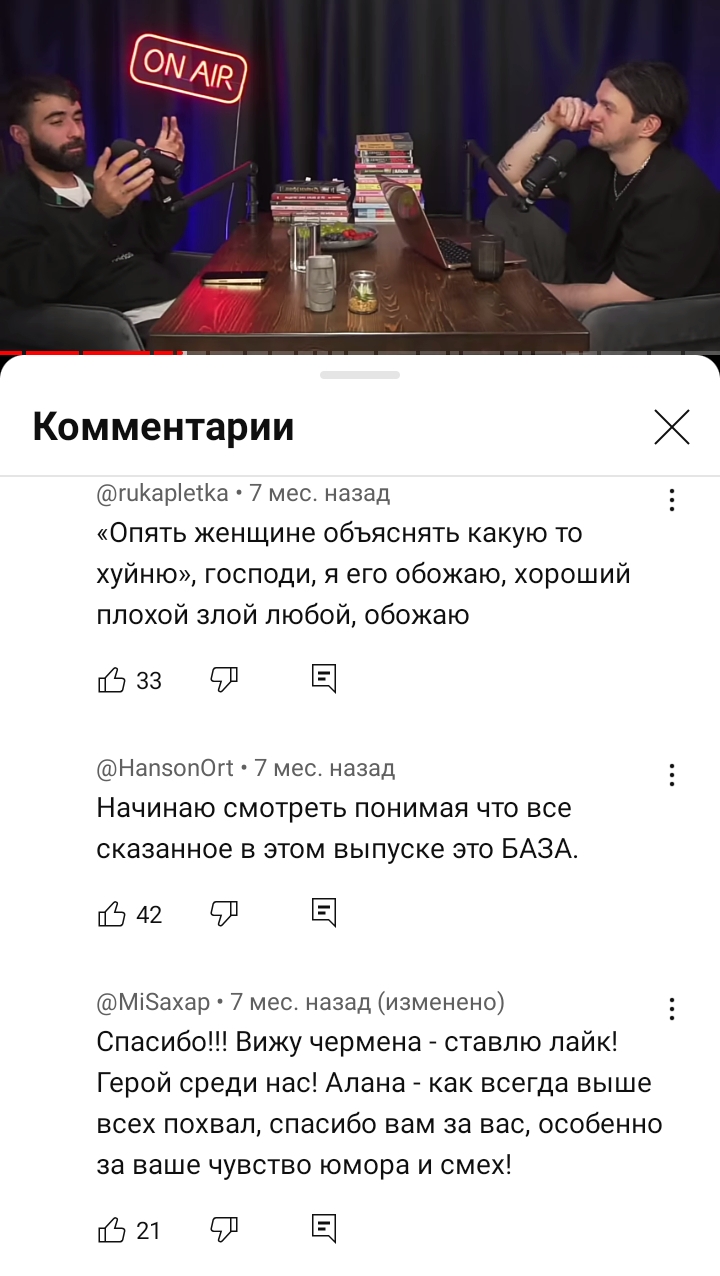
Task: Tap the podcast video player
Action: (x=360, y=175)
